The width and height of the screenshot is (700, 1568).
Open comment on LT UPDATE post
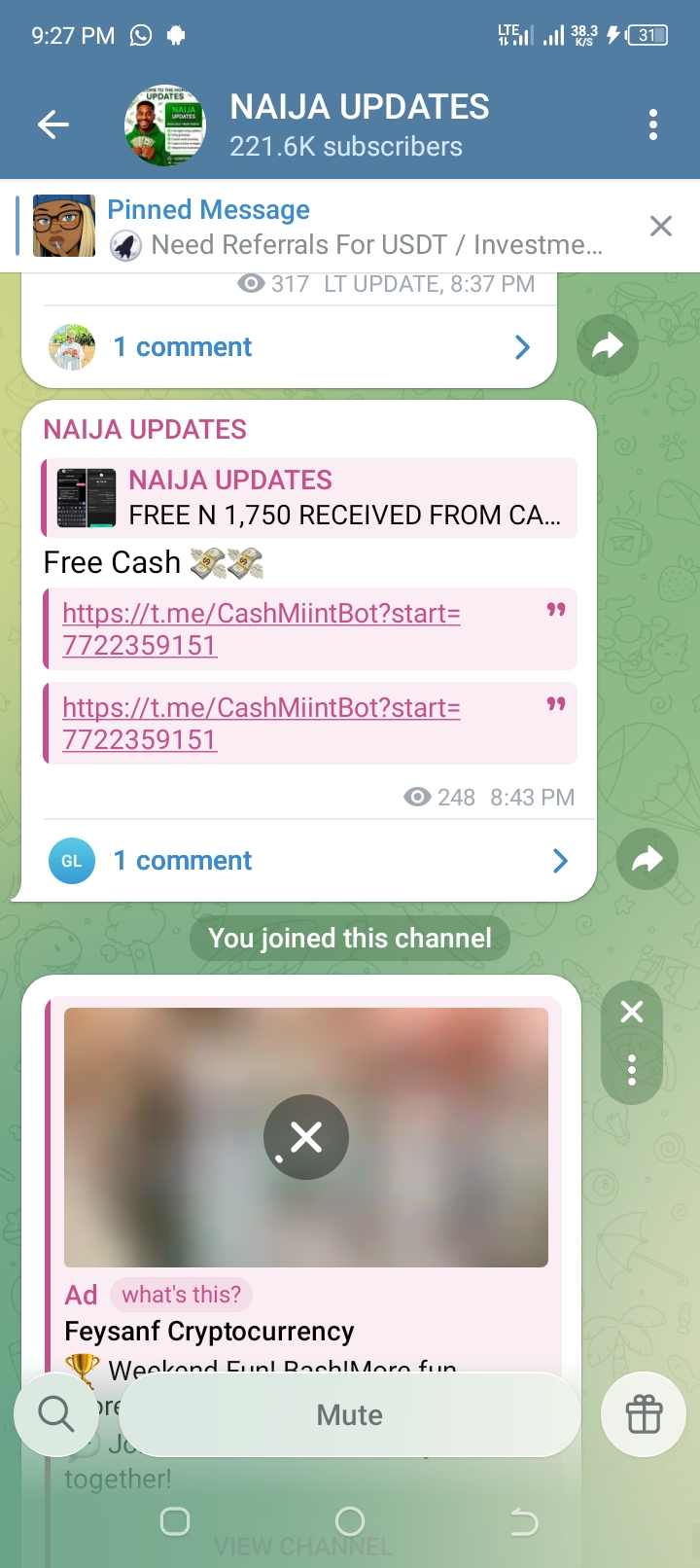pos(289,347)
